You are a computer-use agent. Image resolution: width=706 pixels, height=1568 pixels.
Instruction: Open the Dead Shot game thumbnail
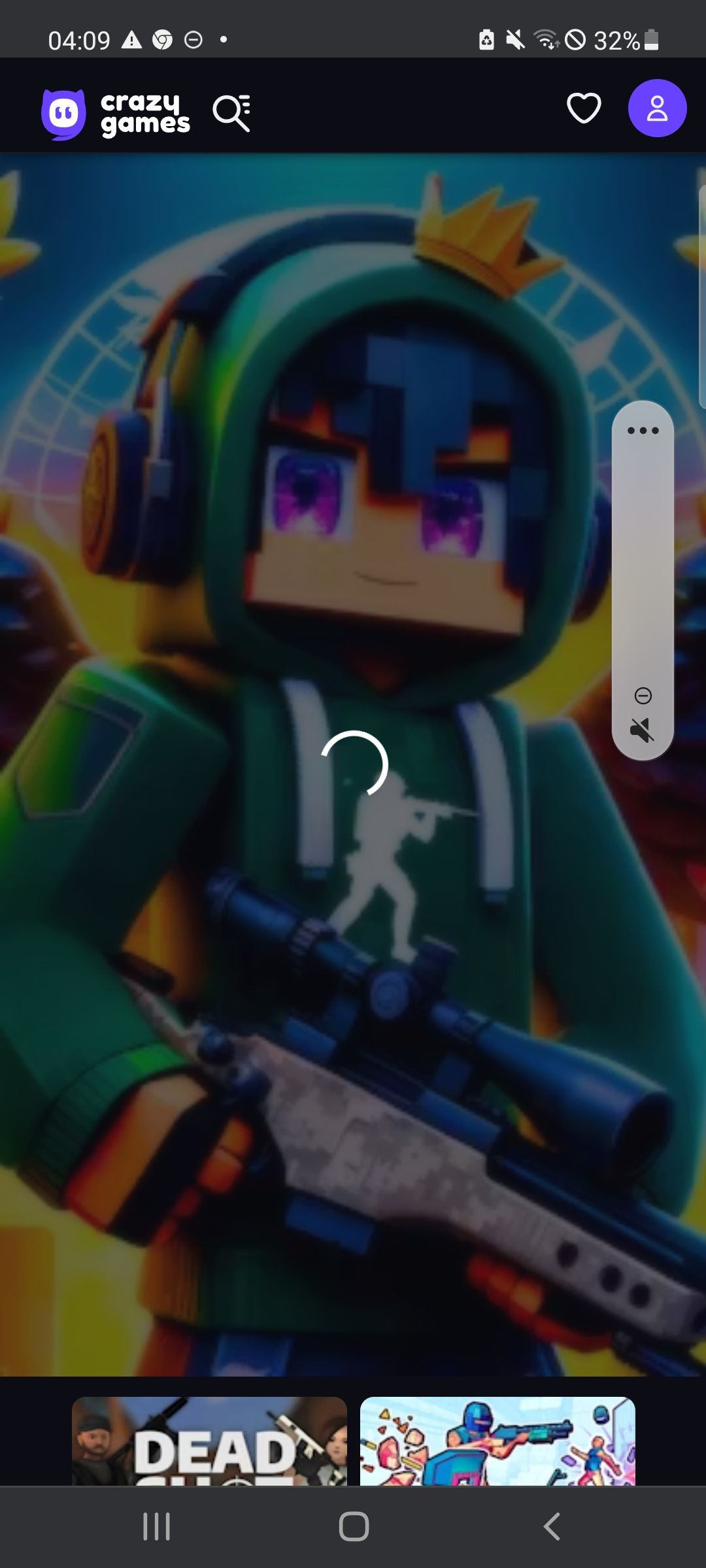pyautogui.click(x=209, y=1441)
